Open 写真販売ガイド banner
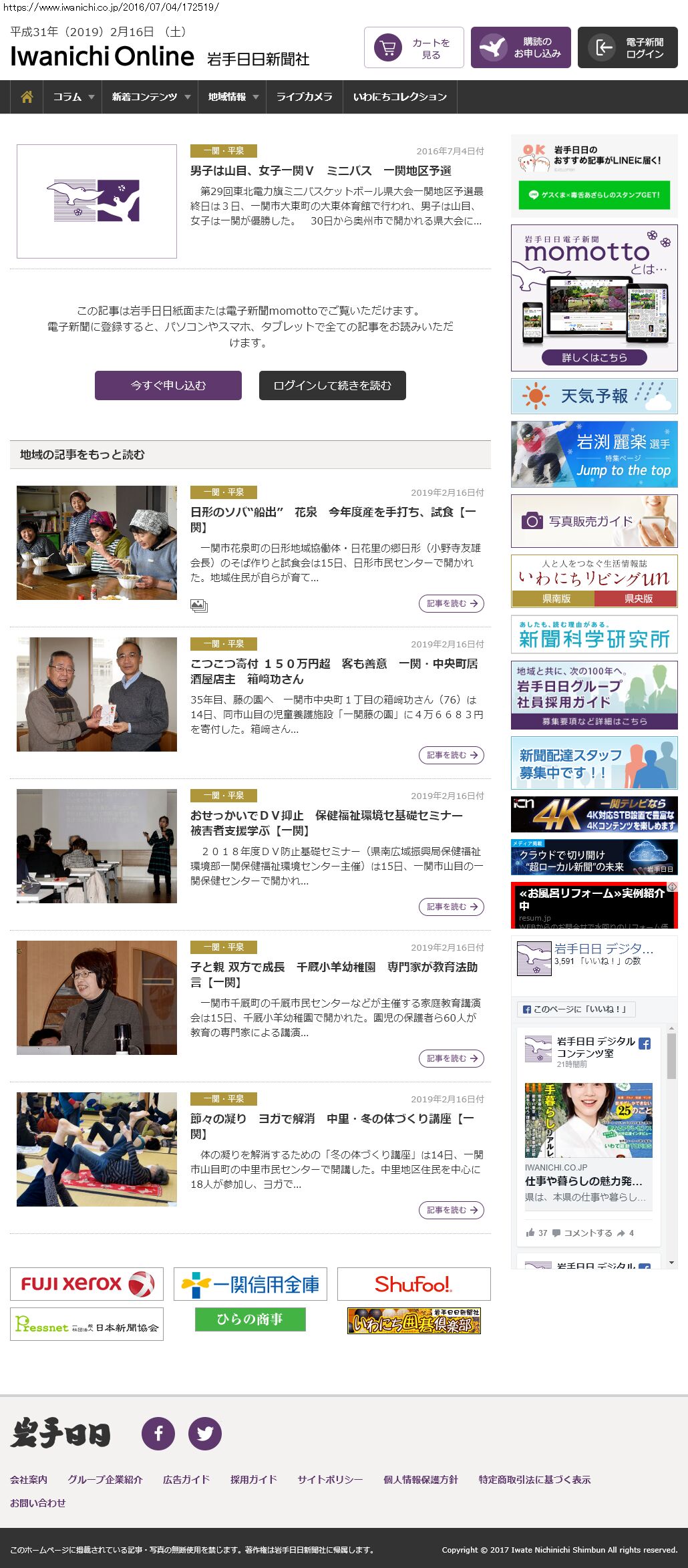This screenshot has height=1568, width=688. [594, 521]
